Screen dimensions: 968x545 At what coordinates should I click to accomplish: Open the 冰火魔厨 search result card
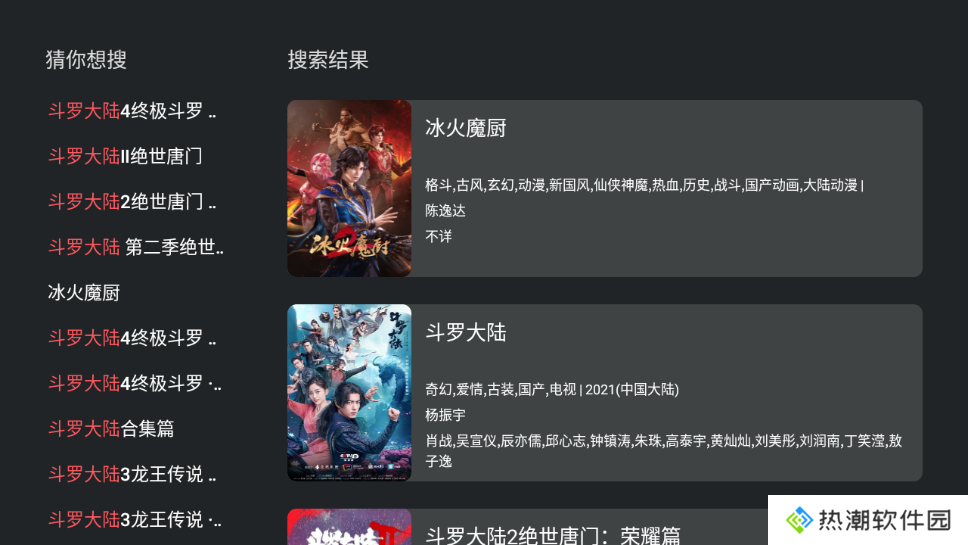[604, 188]
